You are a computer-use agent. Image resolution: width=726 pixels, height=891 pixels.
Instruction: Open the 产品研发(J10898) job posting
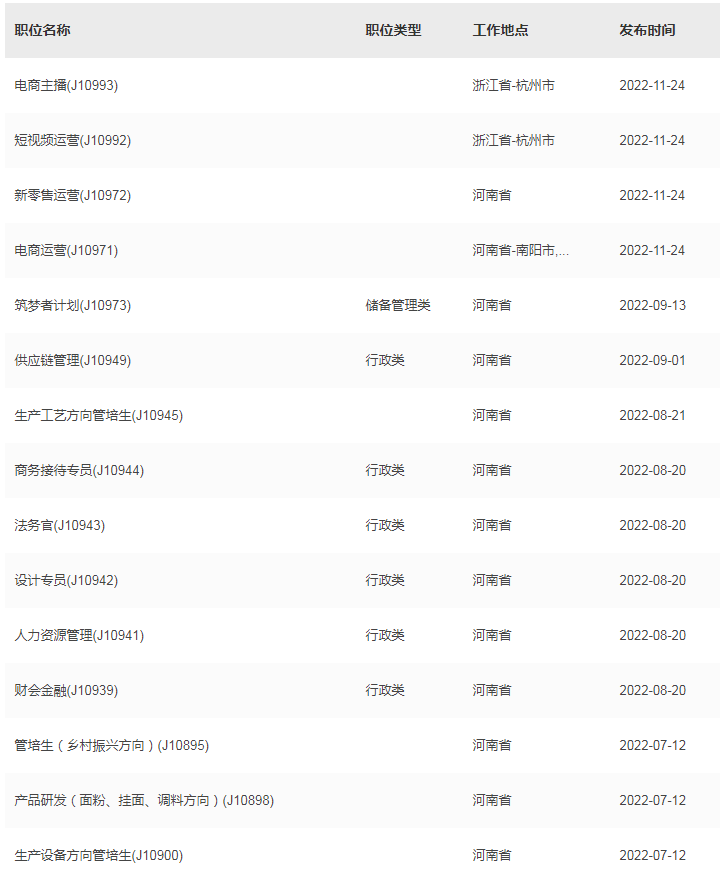click(x=143, y=801)
